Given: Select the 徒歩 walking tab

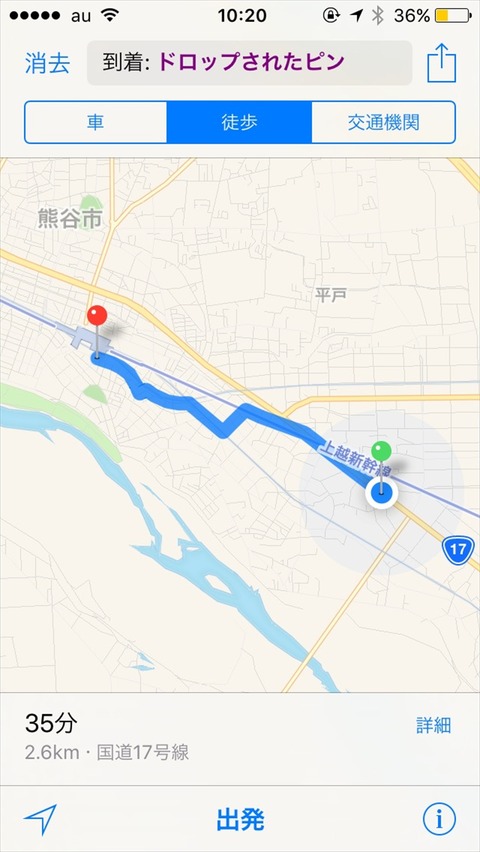Looking at the screenshot, I should click(x=239, y=122).
